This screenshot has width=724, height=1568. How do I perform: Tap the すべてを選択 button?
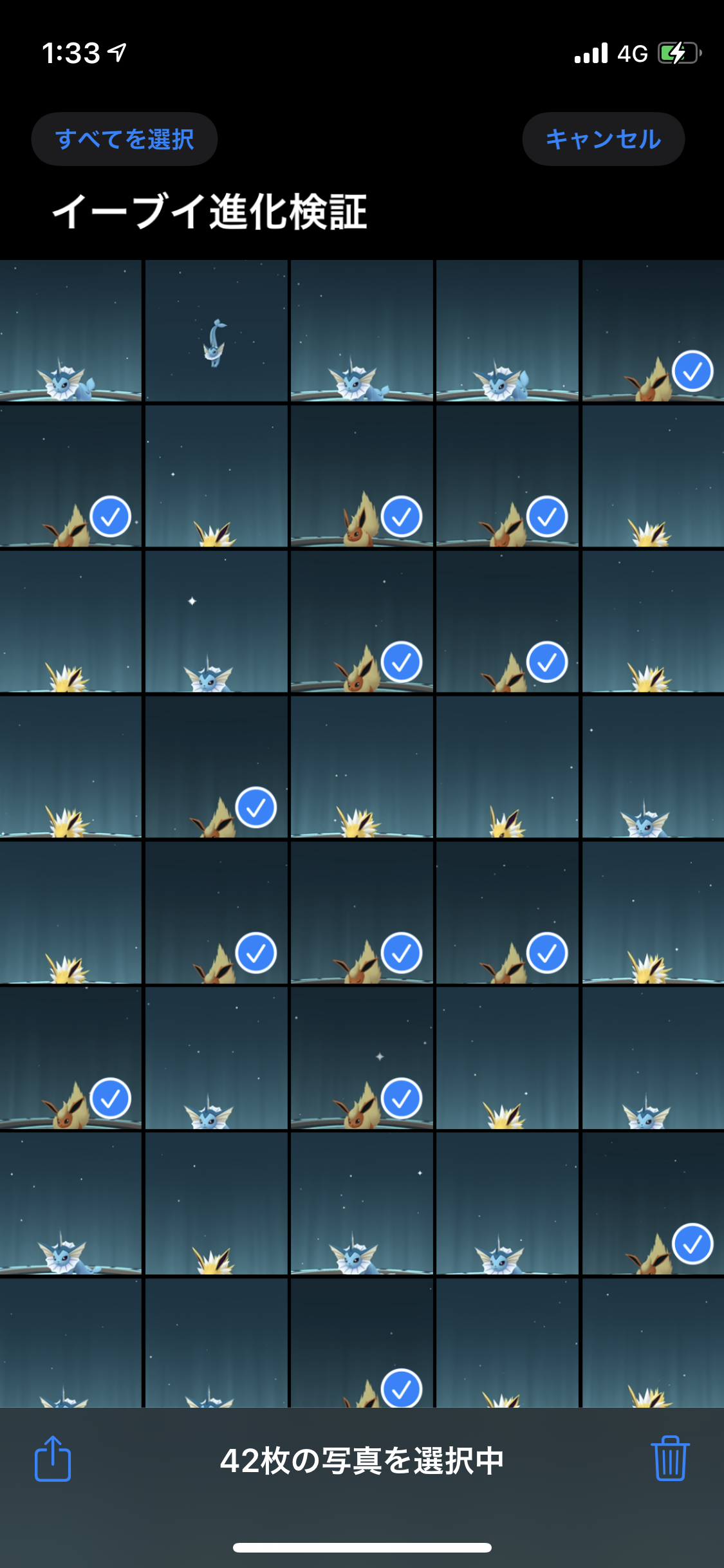[124, 139]
